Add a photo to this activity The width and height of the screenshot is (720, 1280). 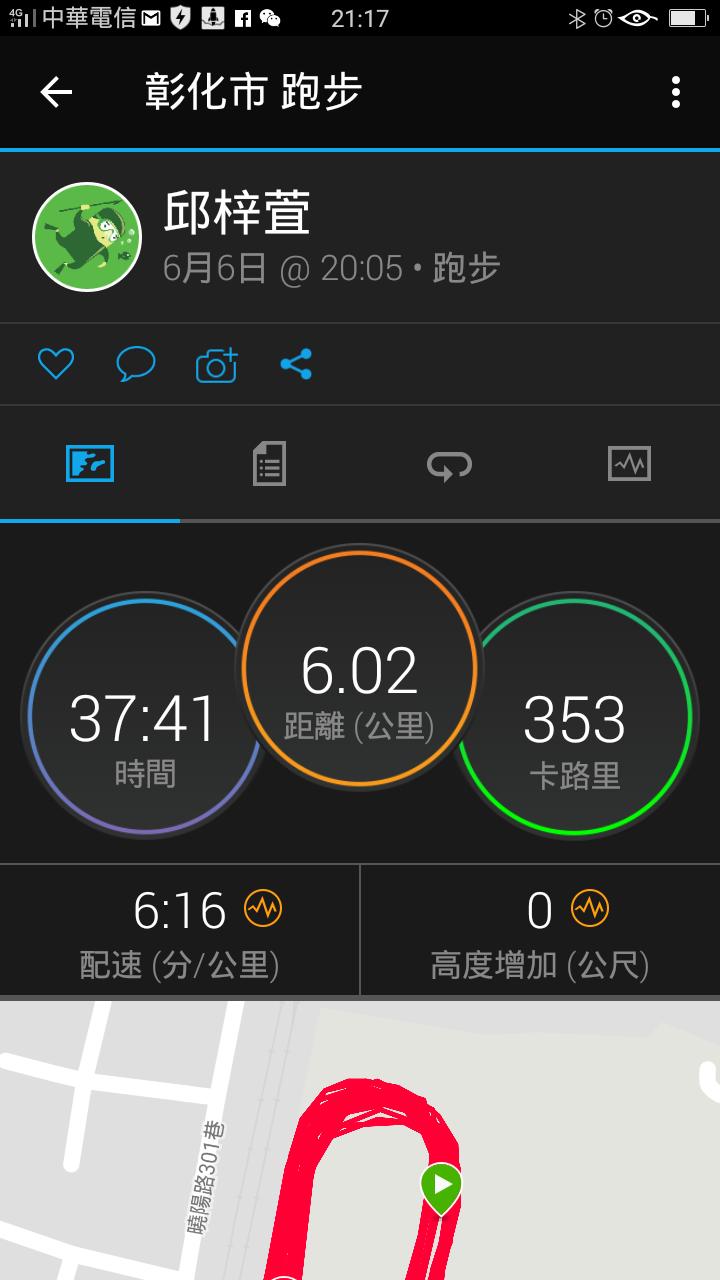pos(217,365)
